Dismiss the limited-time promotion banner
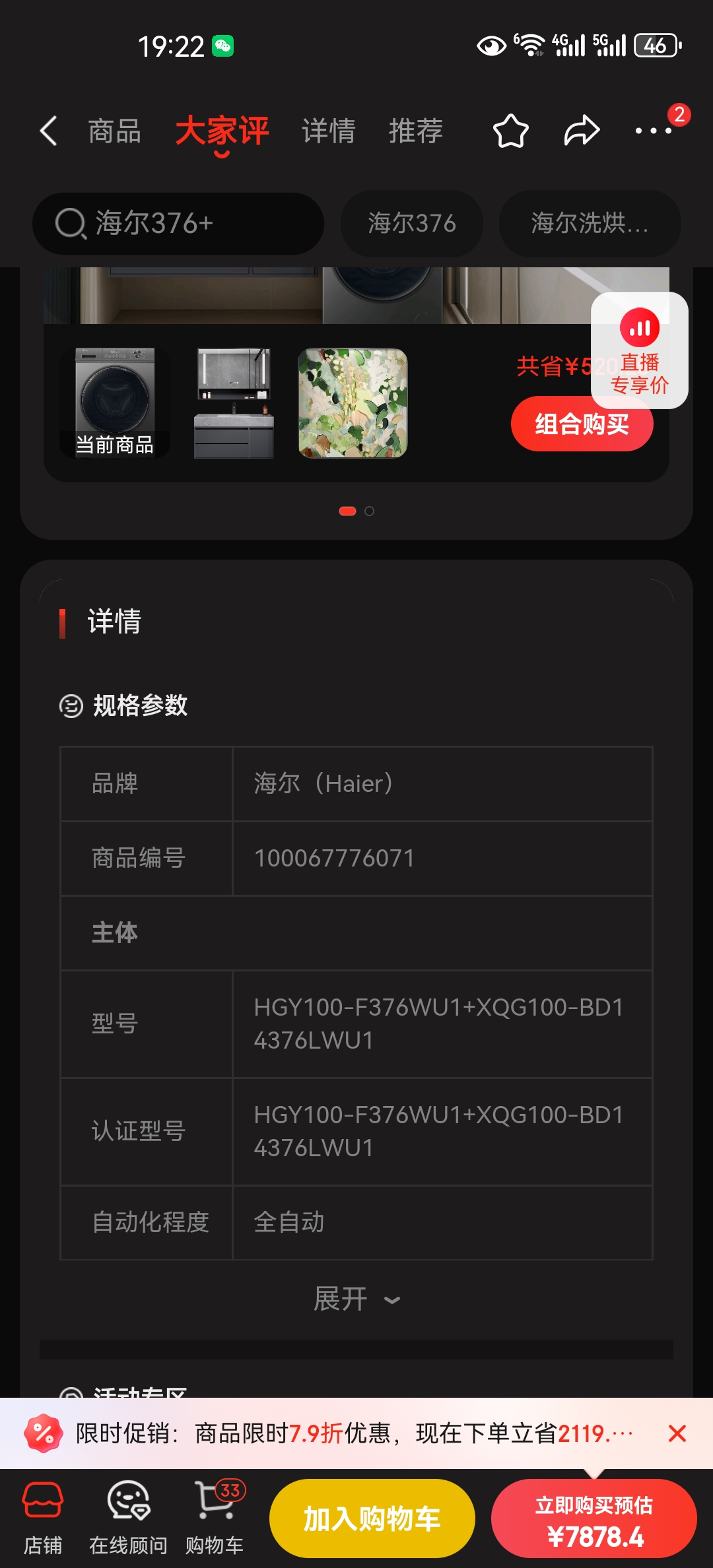713x1568 pixels. (677, 1434)
